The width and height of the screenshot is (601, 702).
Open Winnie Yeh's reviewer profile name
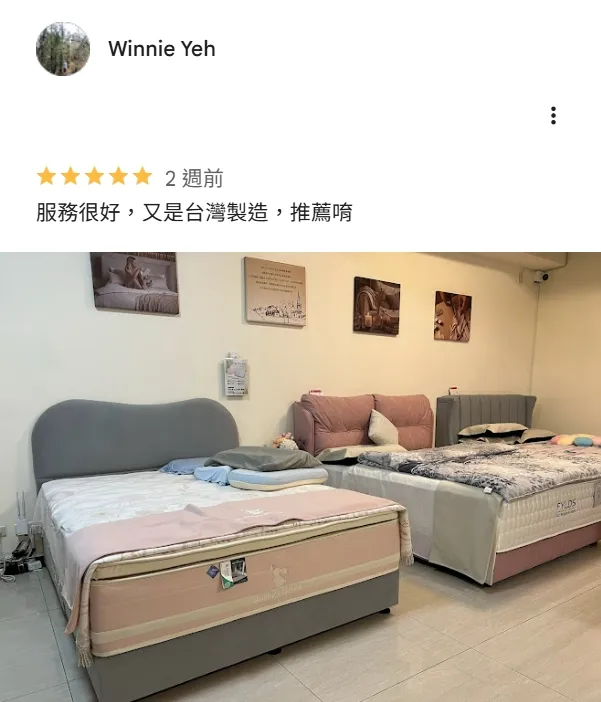click(x=161, y=49)
